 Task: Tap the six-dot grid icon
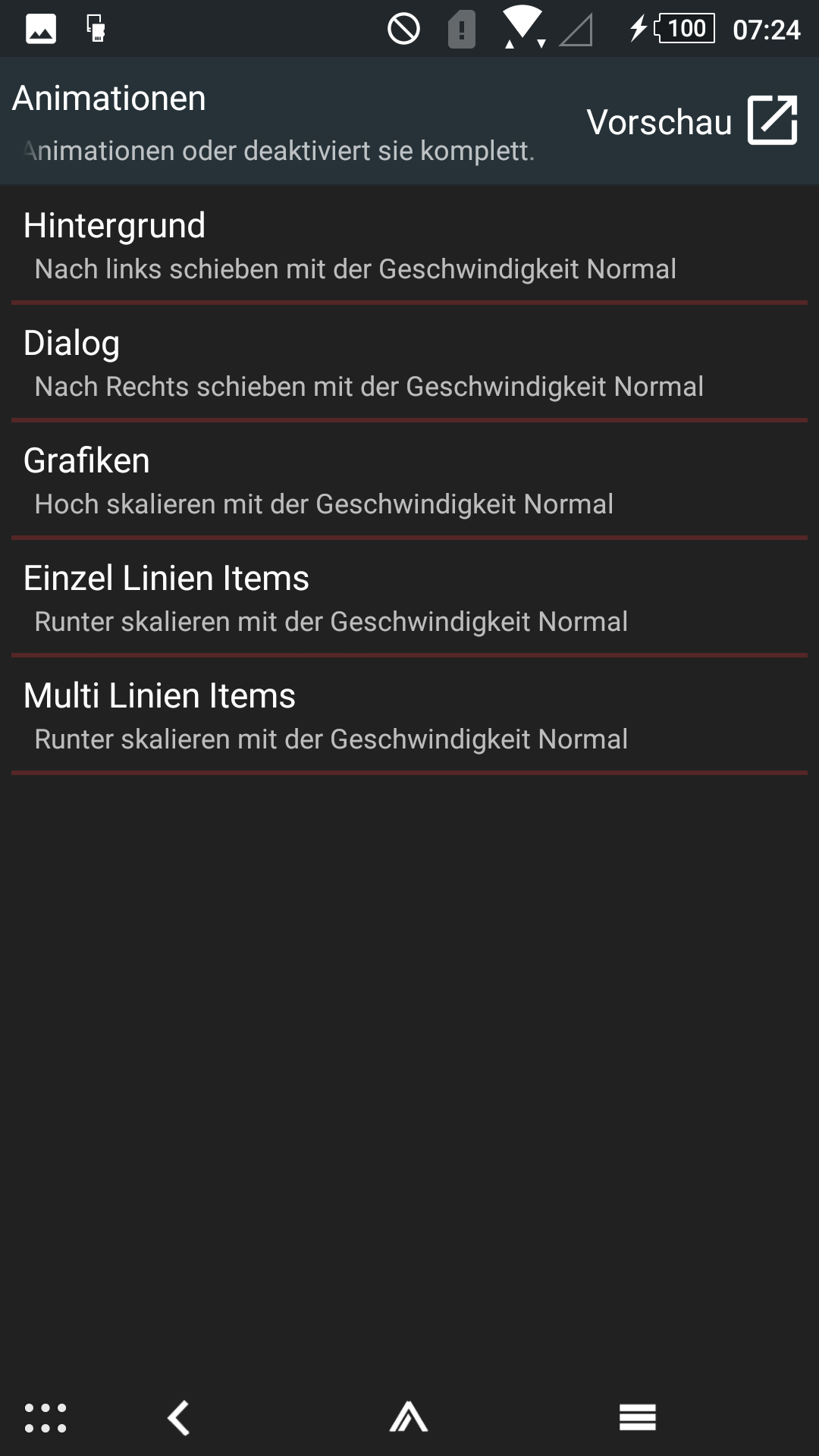click(x=45, y=1417)
